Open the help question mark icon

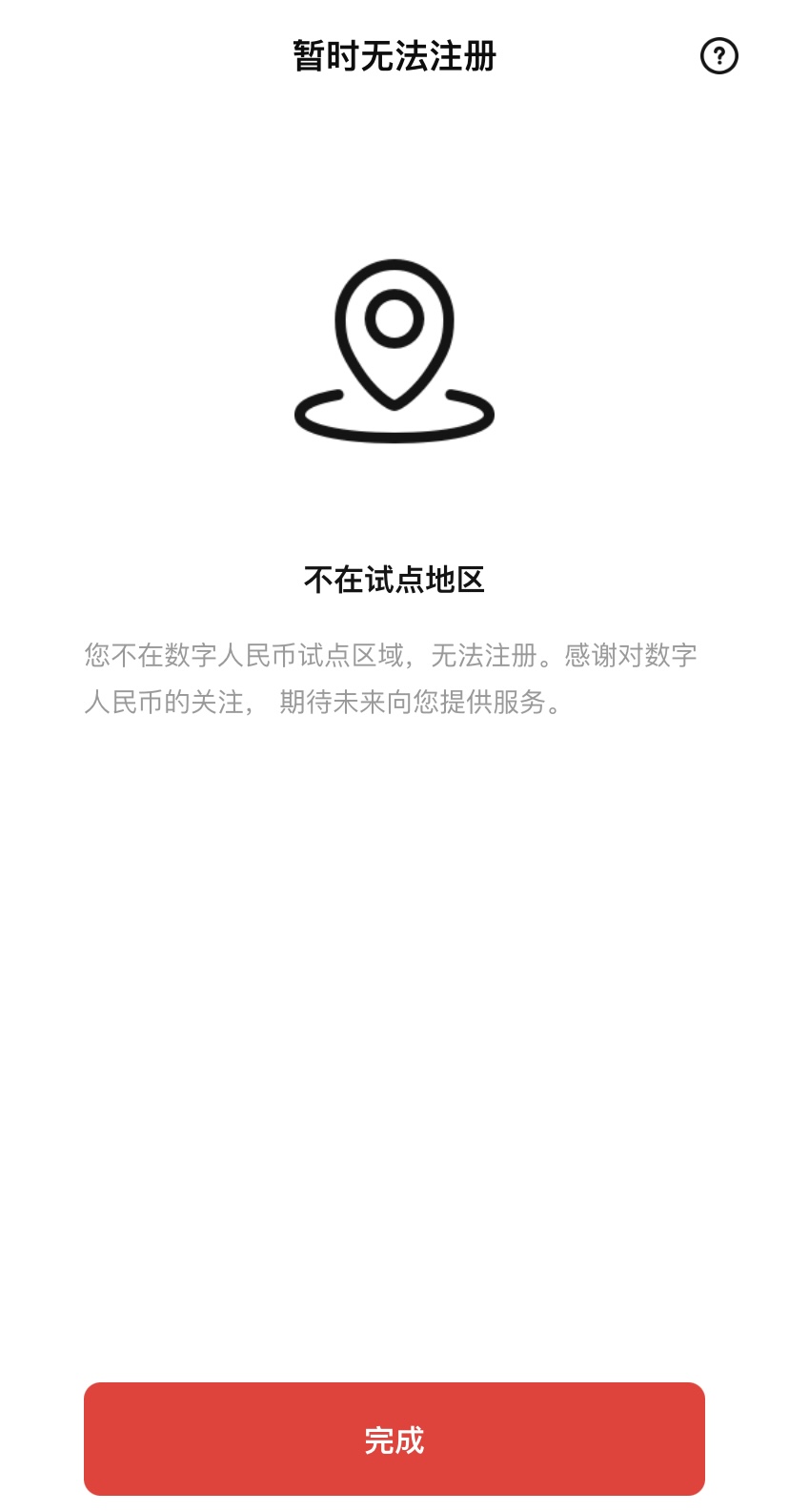[718, 56]
